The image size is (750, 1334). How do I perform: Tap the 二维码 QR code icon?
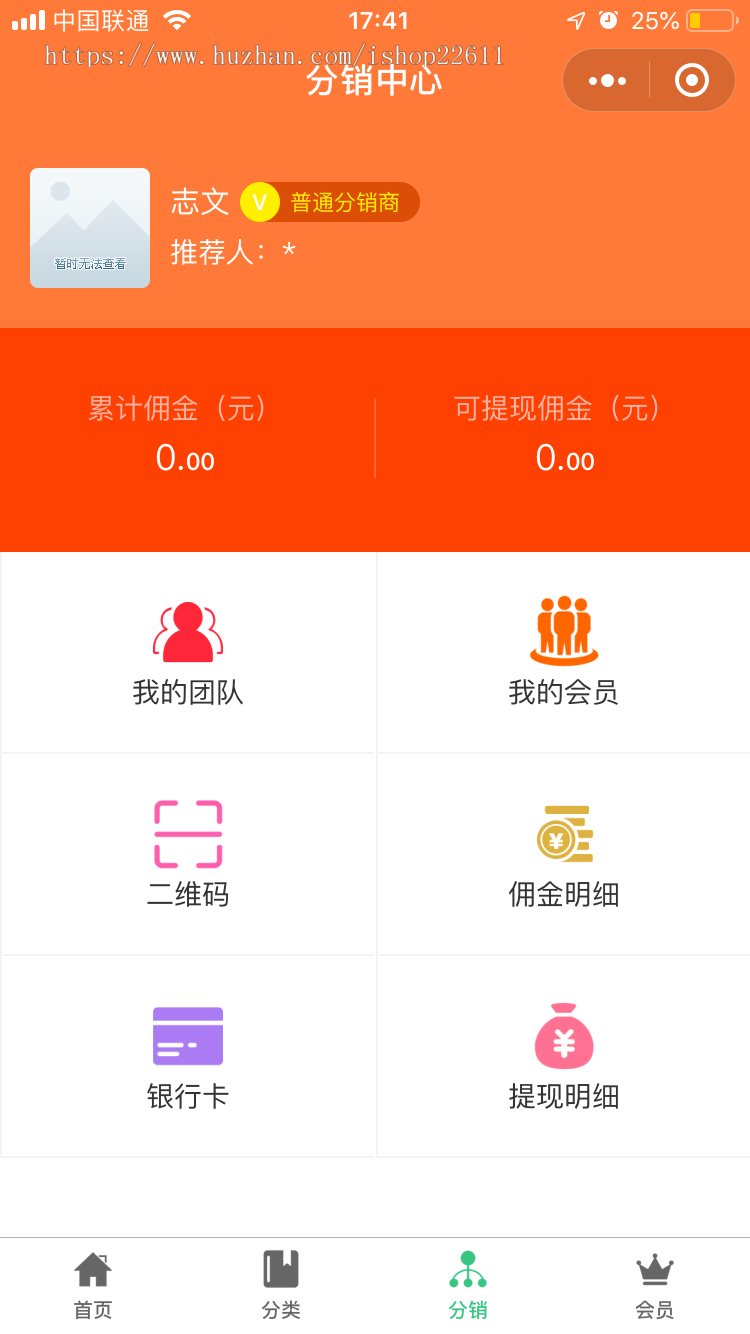[x=187, y=832]
